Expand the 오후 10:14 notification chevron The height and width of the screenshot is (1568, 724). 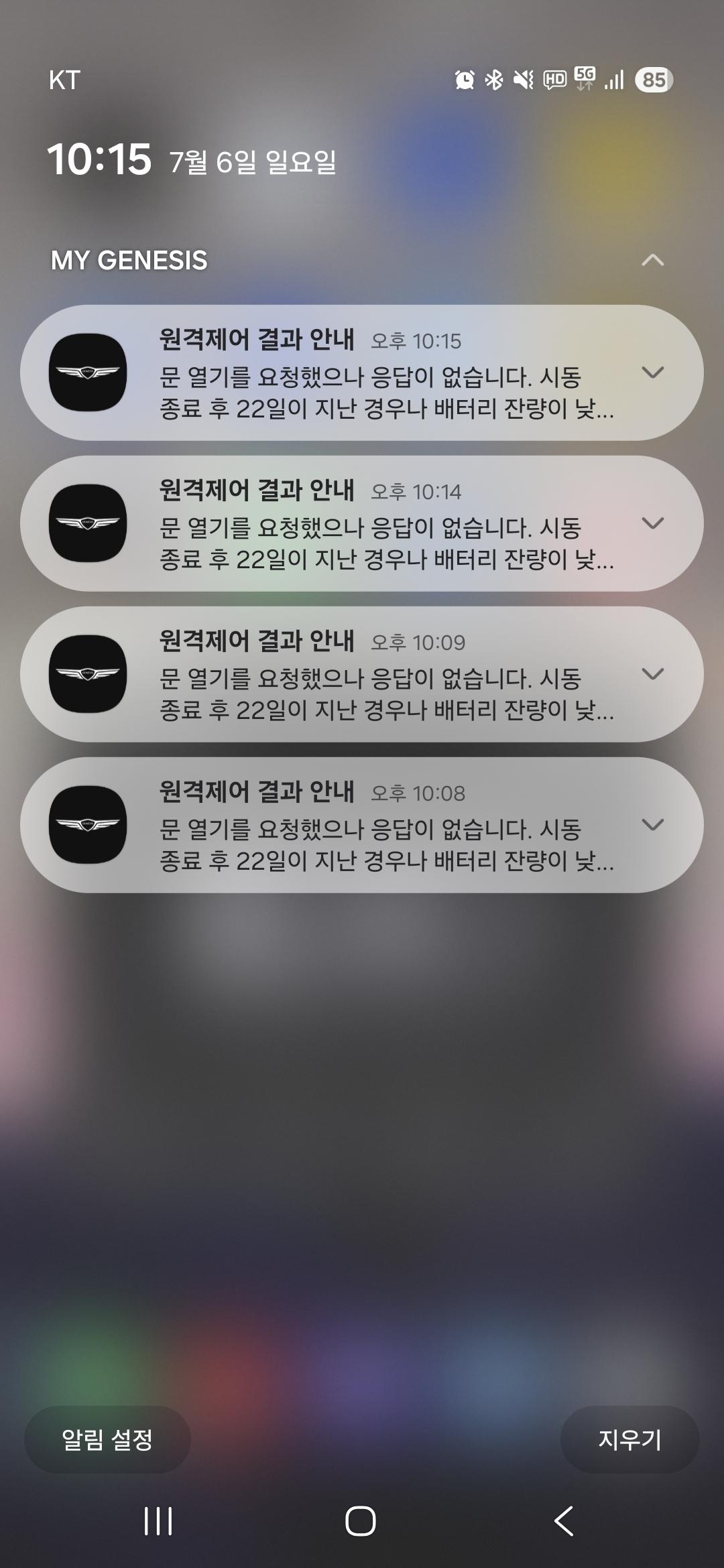[x=652, y=523]
